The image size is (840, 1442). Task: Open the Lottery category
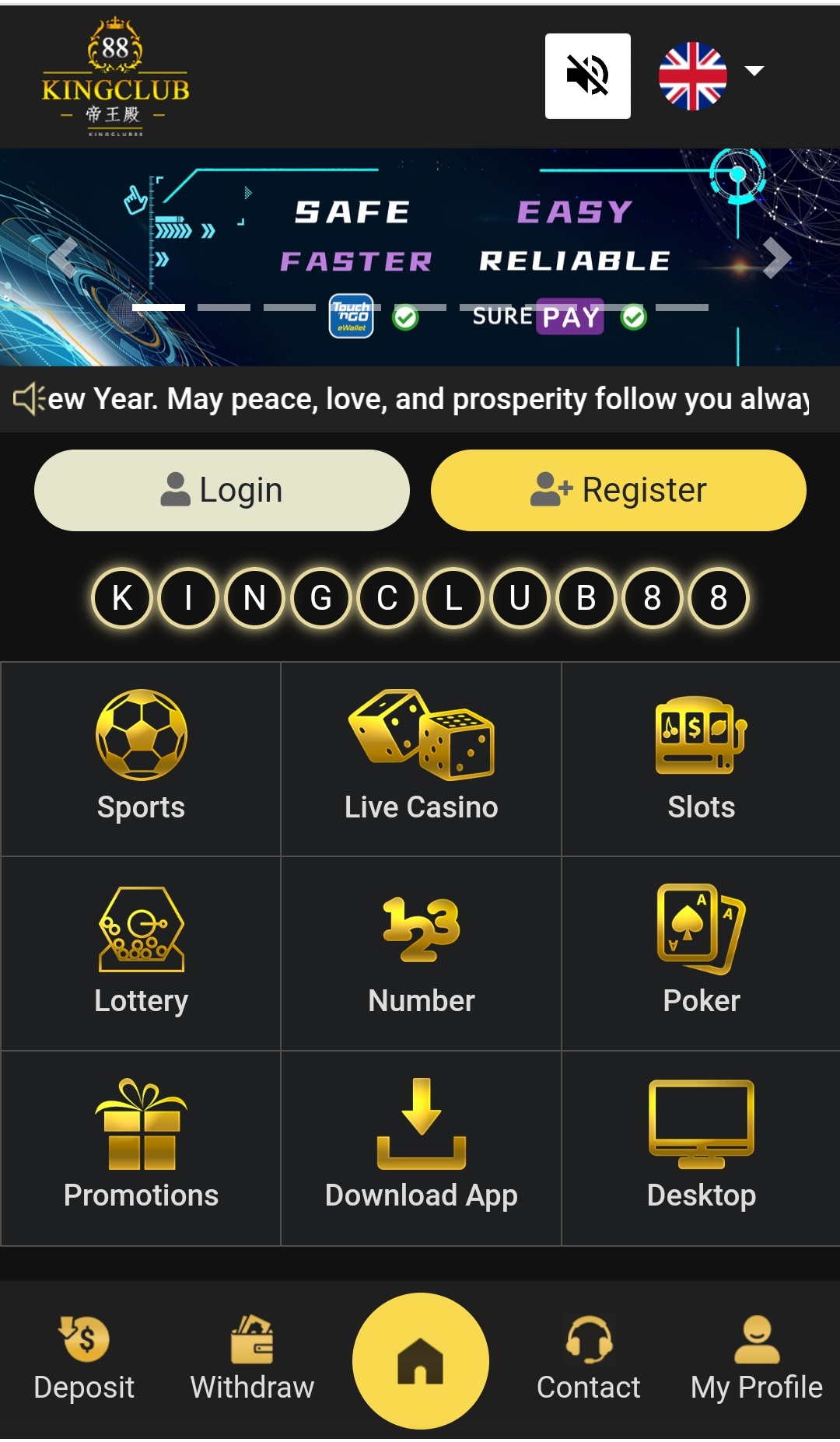tap(141, 953)
